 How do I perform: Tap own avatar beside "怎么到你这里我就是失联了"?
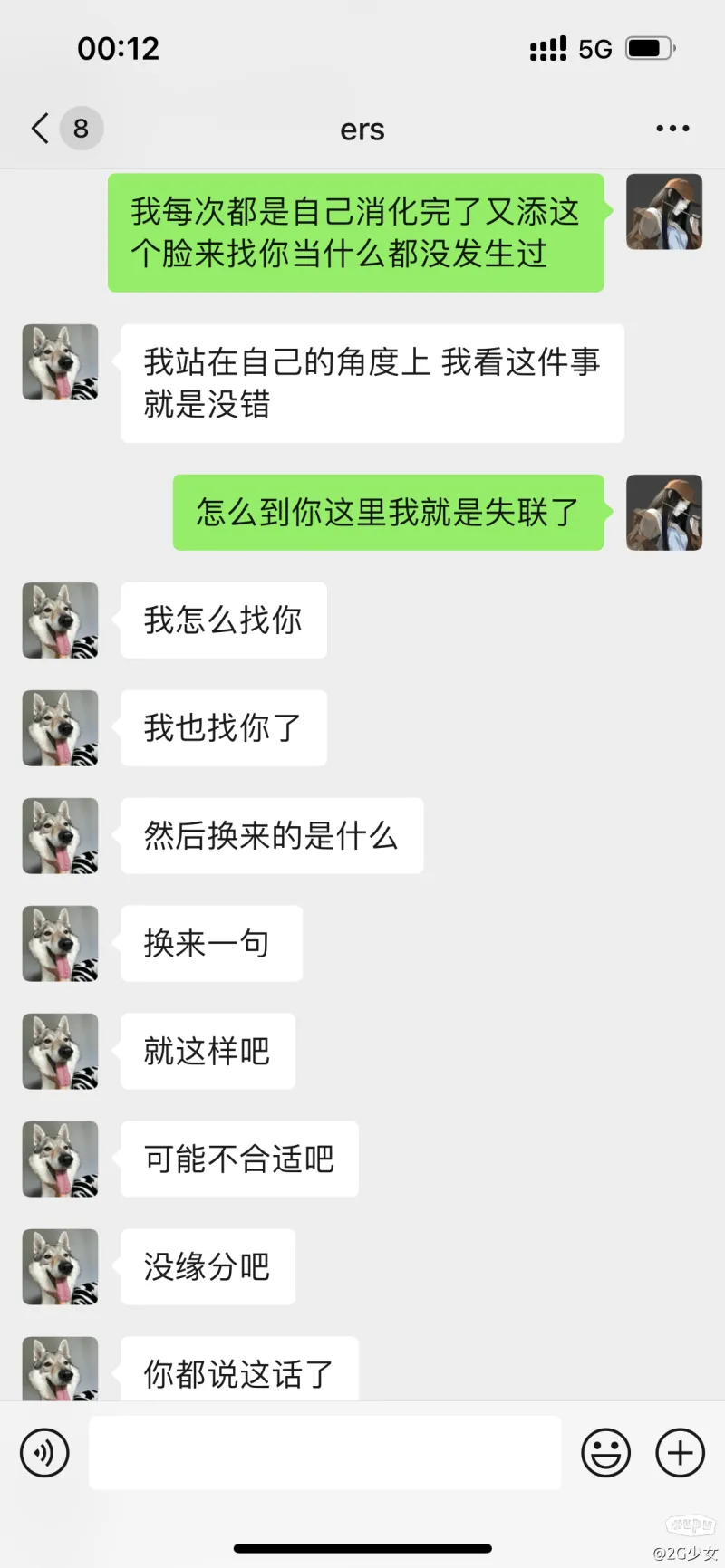tap(664, 513)
